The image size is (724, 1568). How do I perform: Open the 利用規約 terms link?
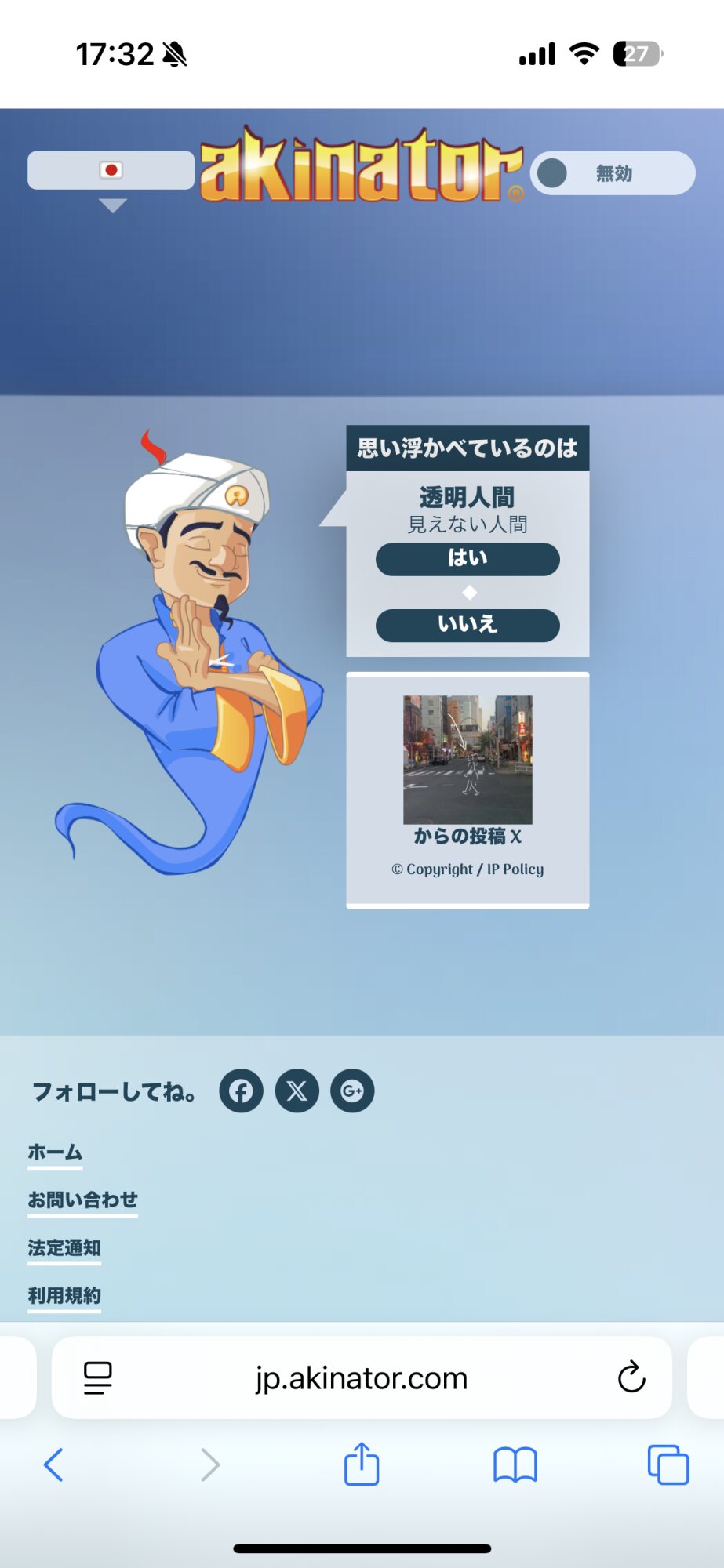coord(64,1295)
